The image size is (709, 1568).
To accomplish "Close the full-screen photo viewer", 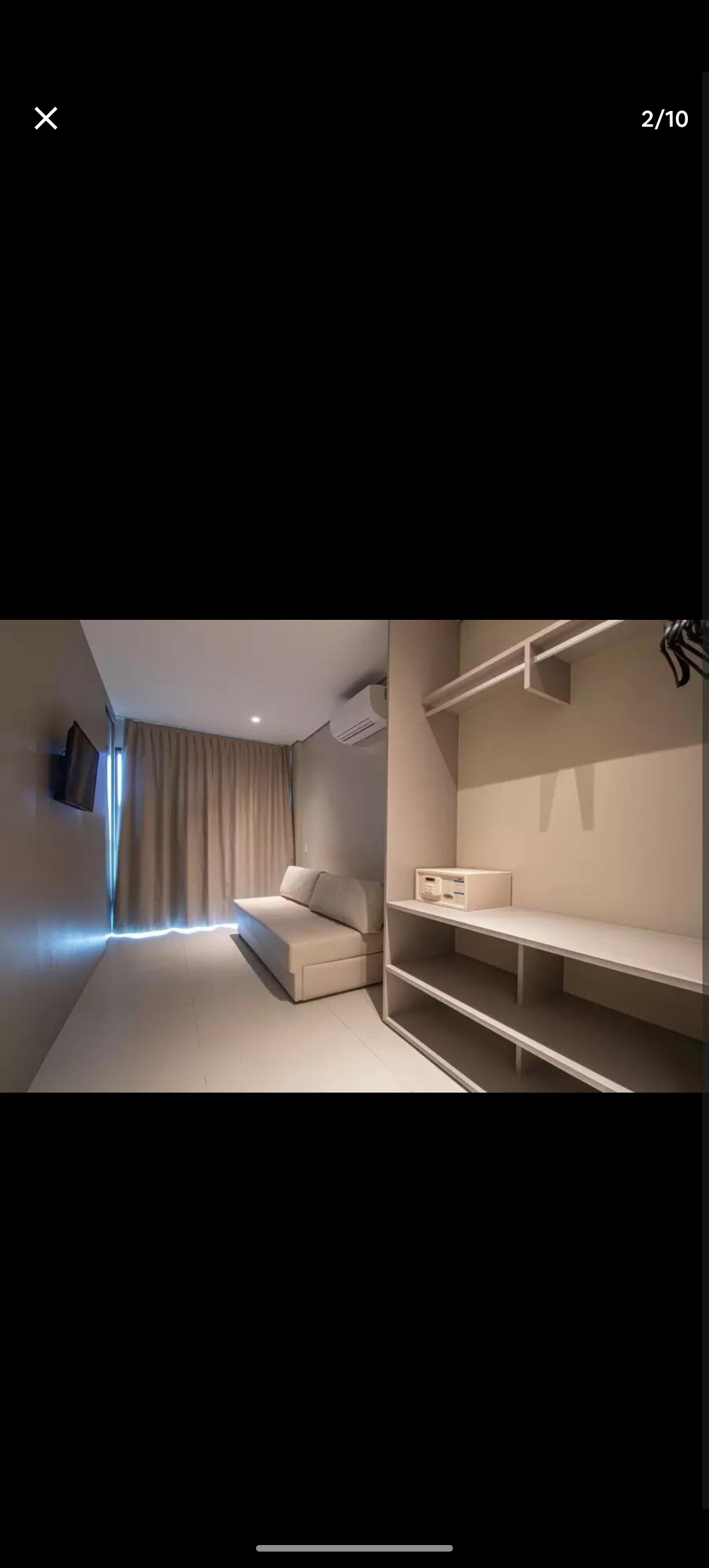I will tap(46, 119).
